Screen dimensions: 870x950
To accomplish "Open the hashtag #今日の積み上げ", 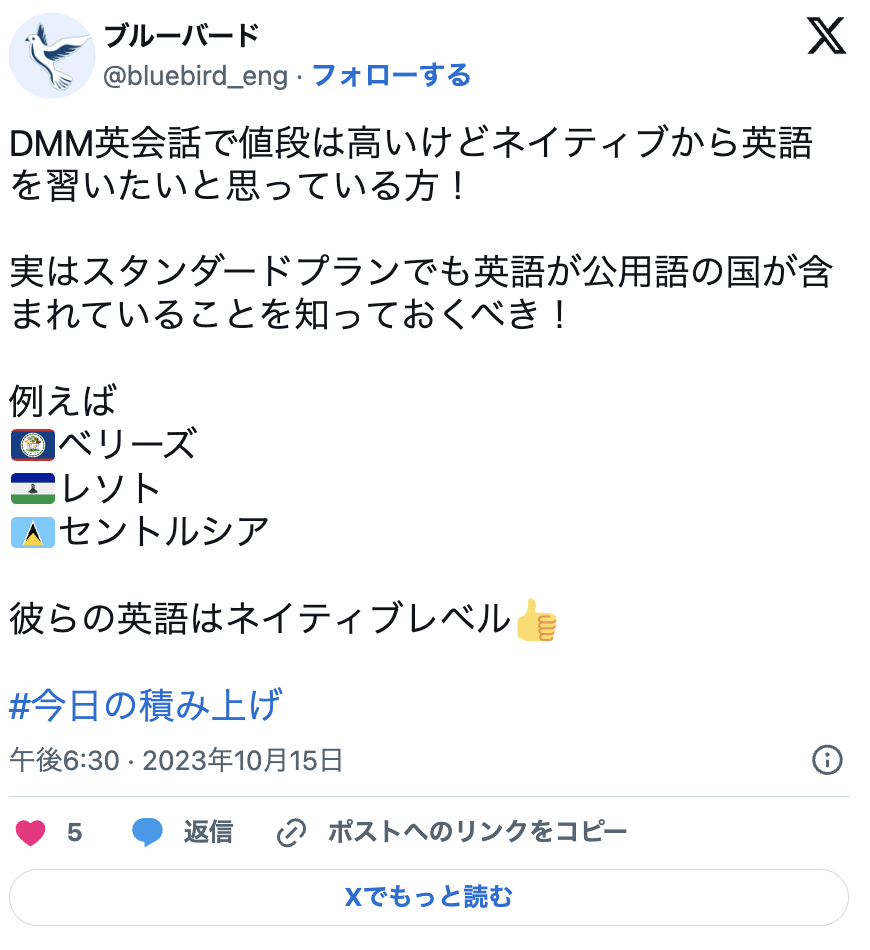I will coord(146,705).
